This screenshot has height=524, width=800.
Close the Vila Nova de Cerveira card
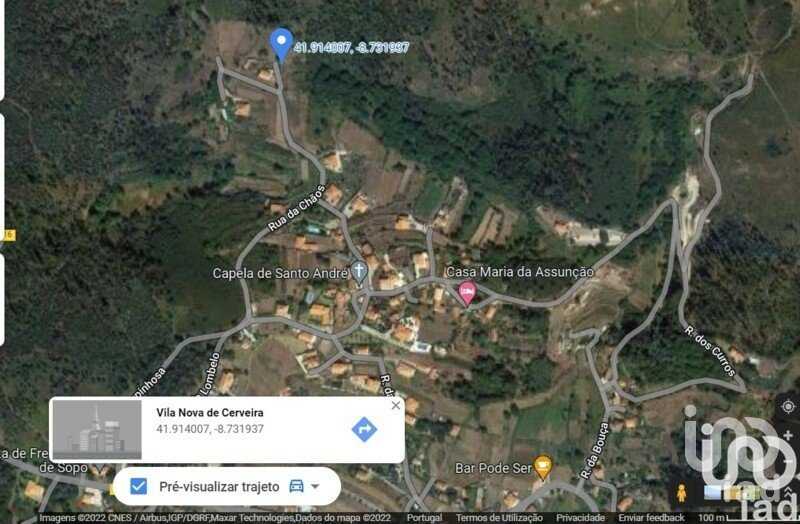395,406
